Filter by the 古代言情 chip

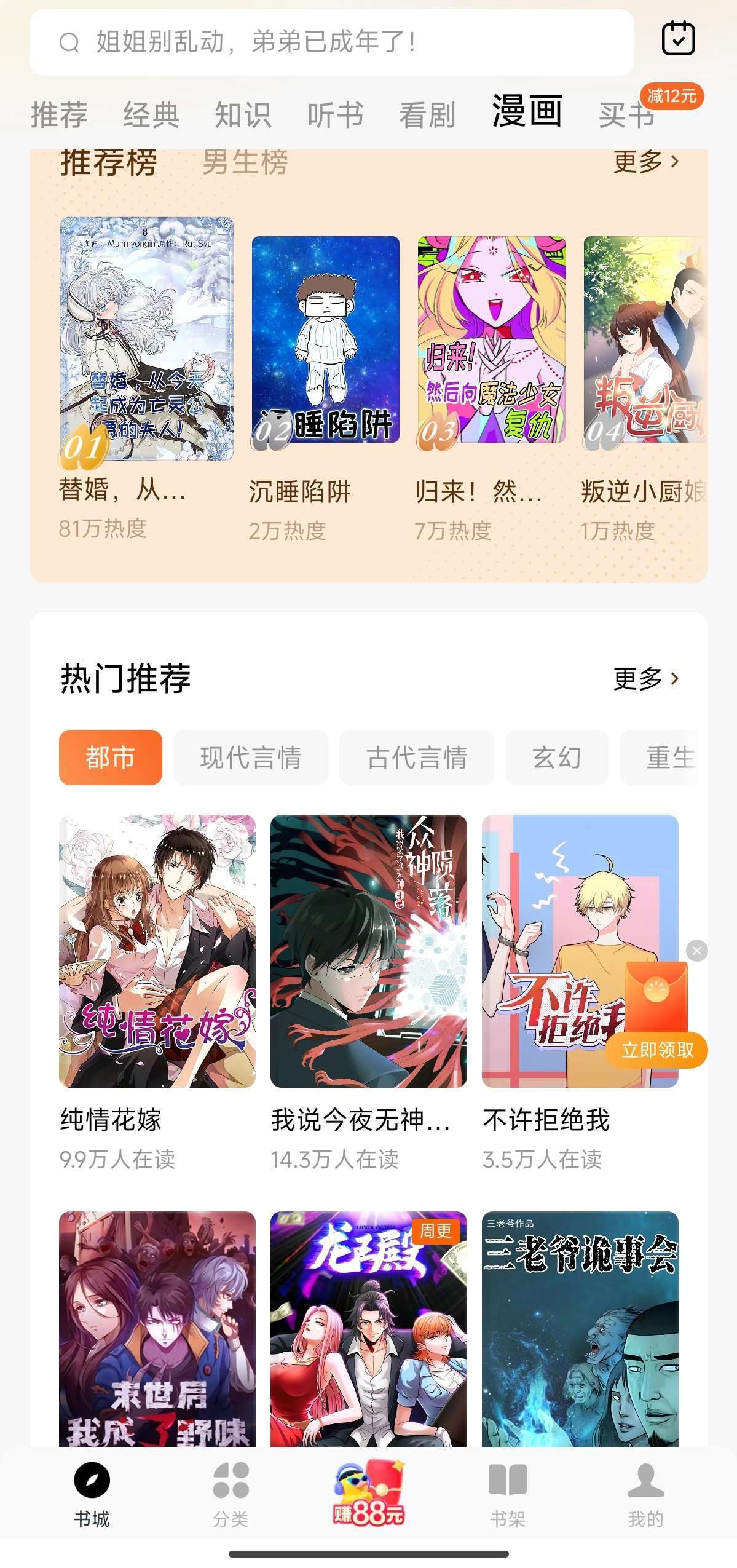pos(416,758)
